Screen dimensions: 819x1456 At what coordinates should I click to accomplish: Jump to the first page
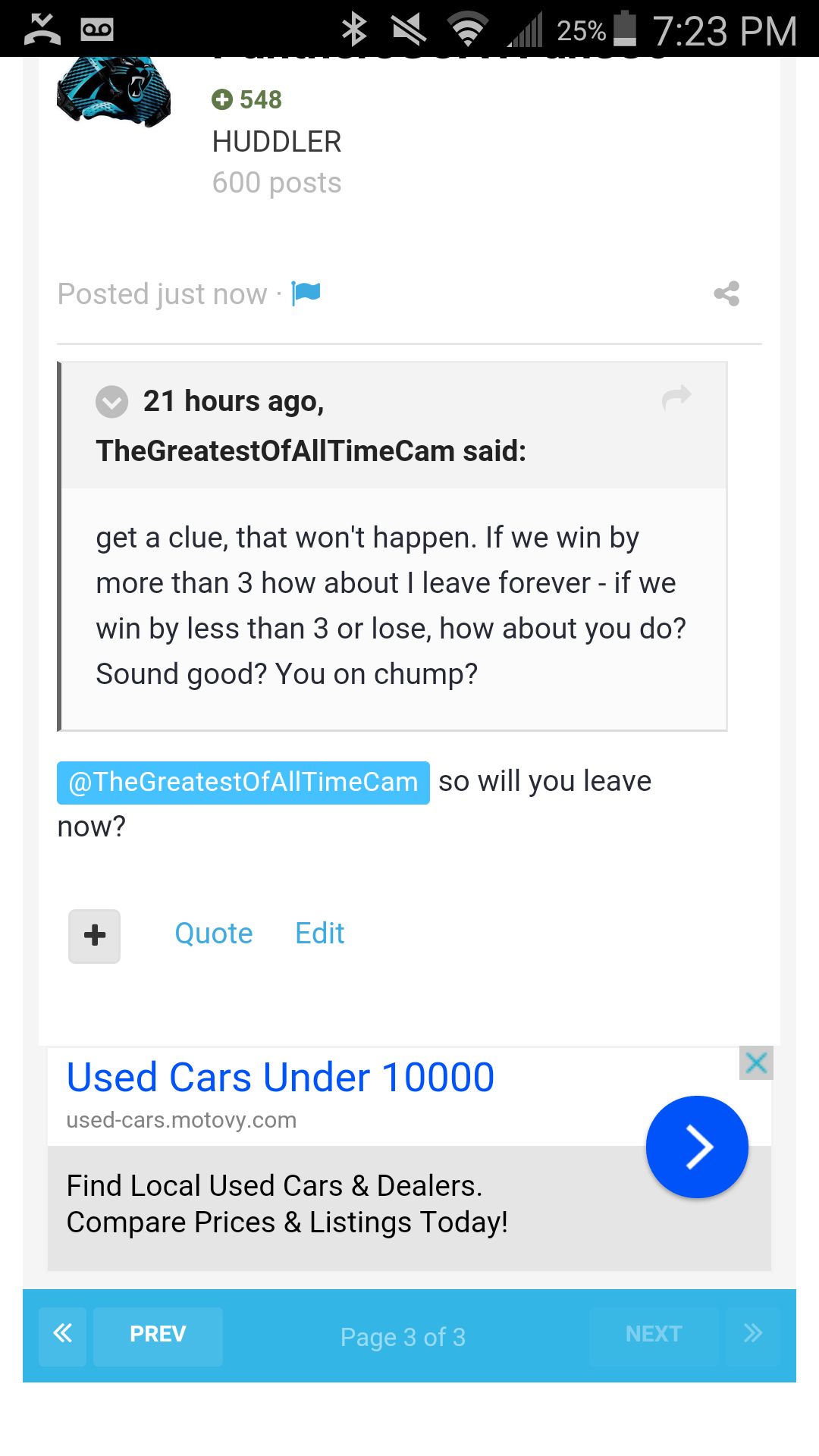coord(63,1336)
